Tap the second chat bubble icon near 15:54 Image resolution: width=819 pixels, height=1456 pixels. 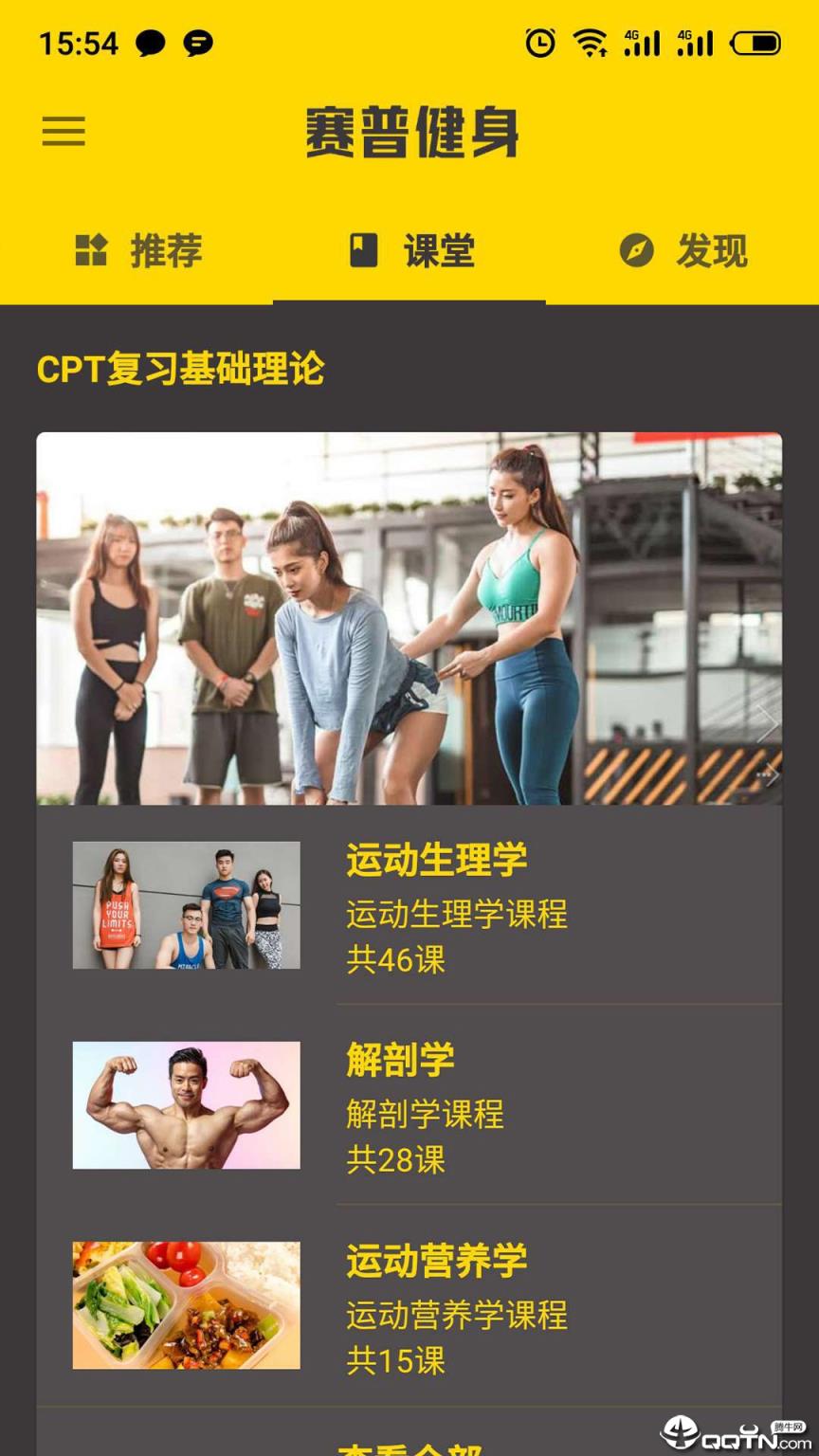197,44
